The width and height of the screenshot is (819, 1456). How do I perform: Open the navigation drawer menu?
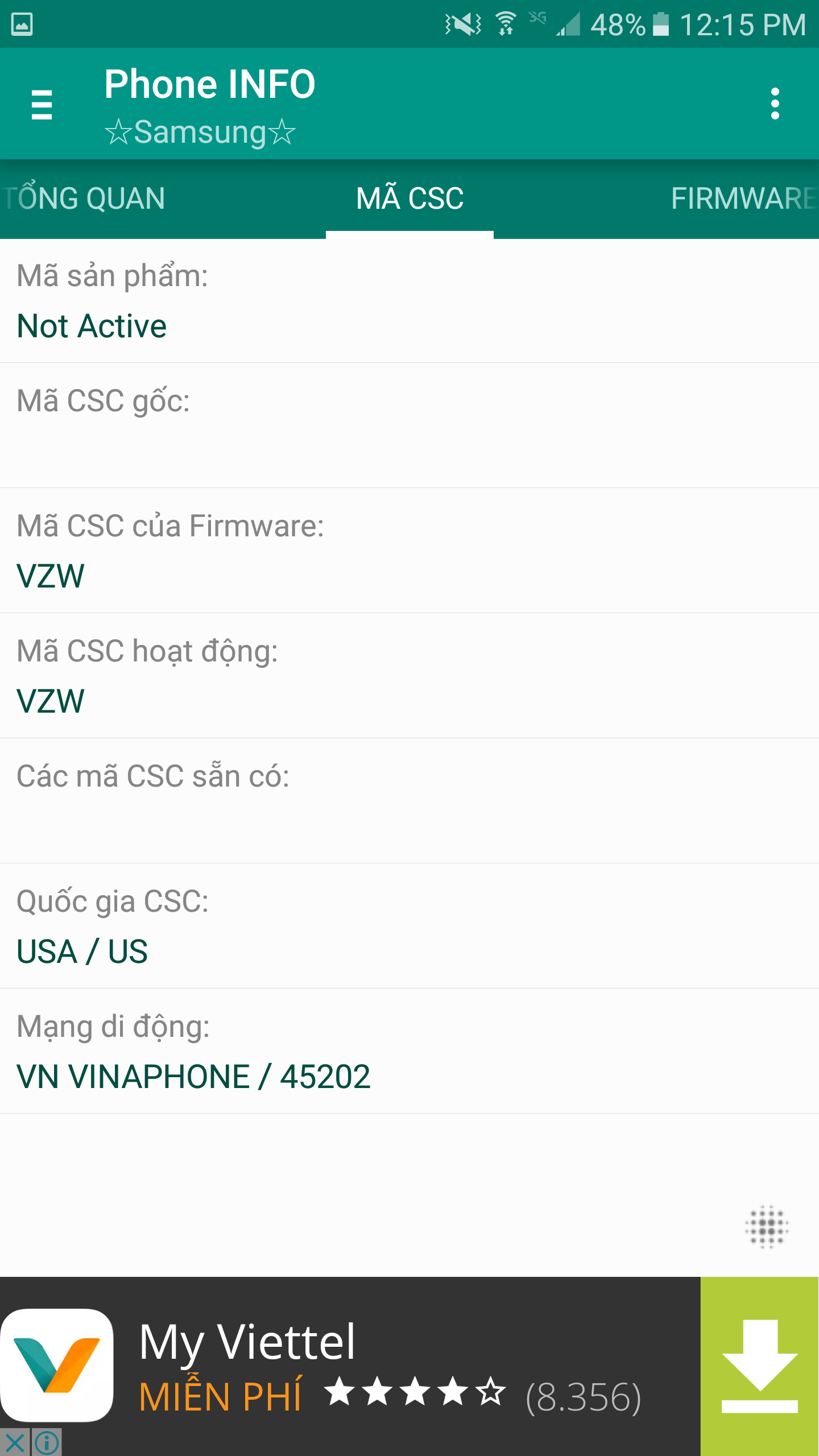tap(42, 104)
